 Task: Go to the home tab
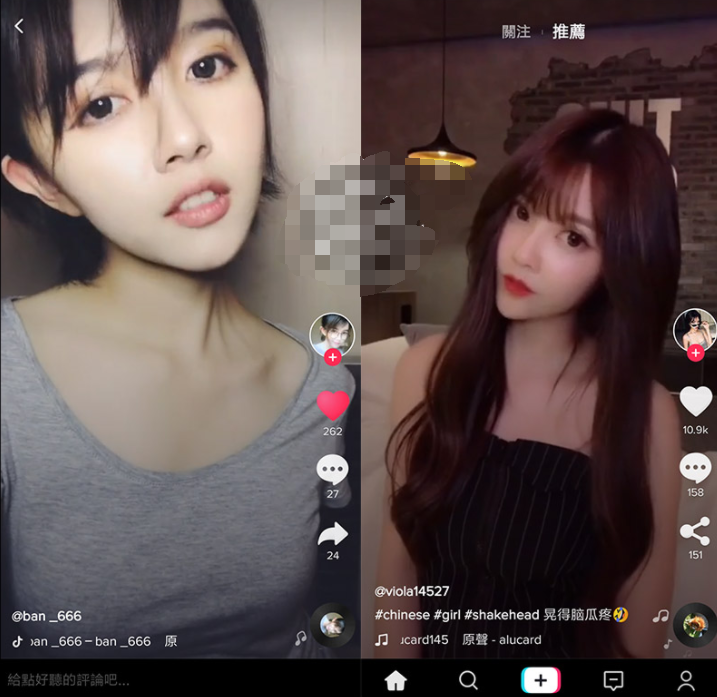pos(395,680)
